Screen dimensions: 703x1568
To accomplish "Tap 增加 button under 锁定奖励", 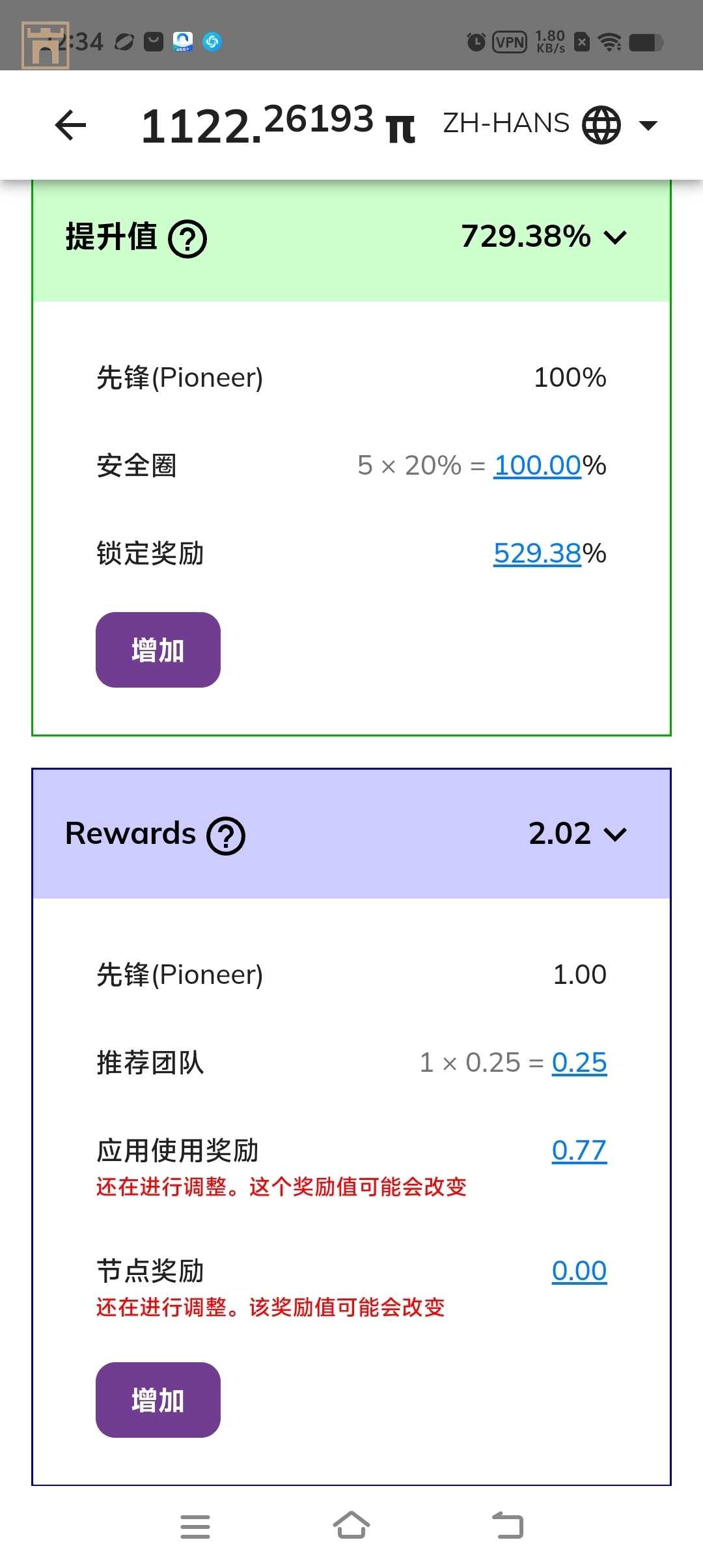I will [x=158, y=650].
